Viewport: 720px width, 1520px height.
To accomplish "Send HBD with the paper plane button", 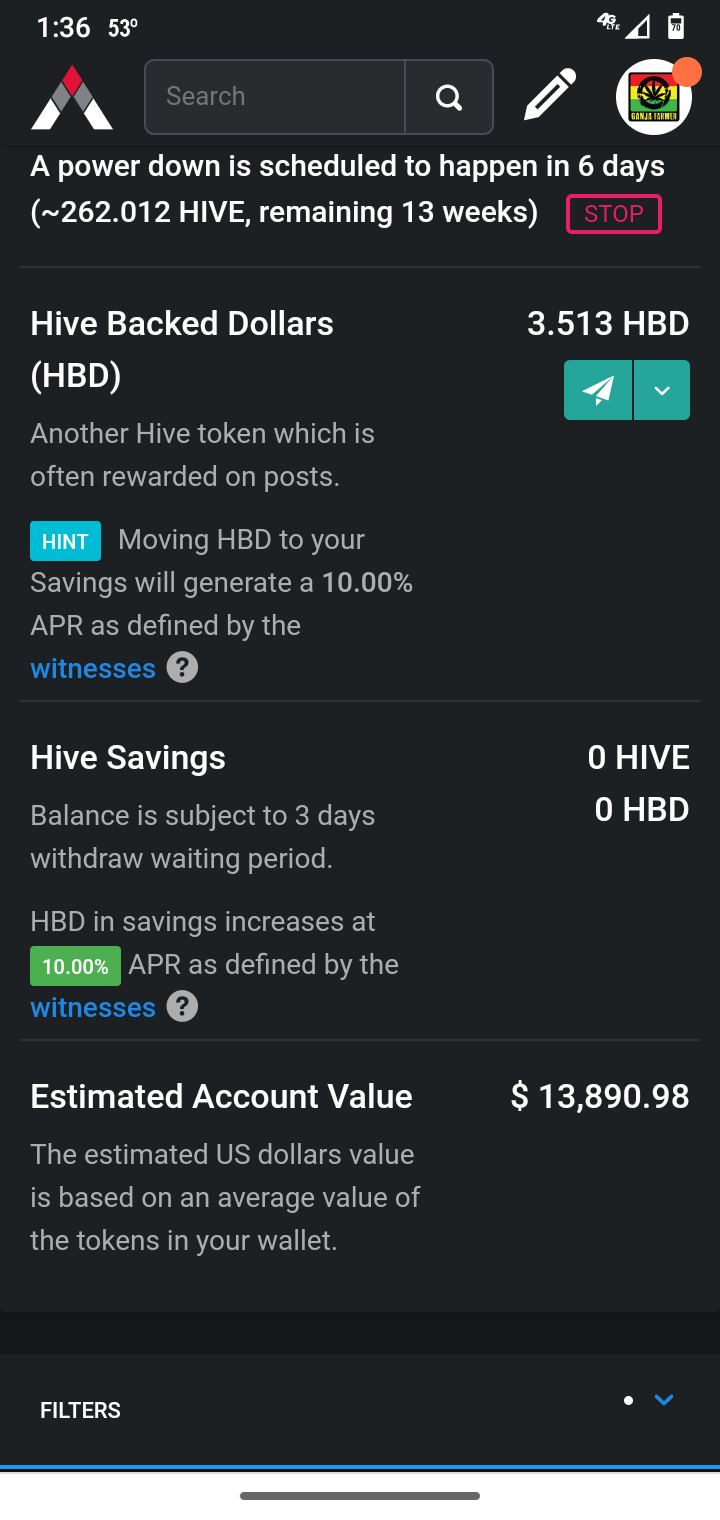I will coord(598,390).
